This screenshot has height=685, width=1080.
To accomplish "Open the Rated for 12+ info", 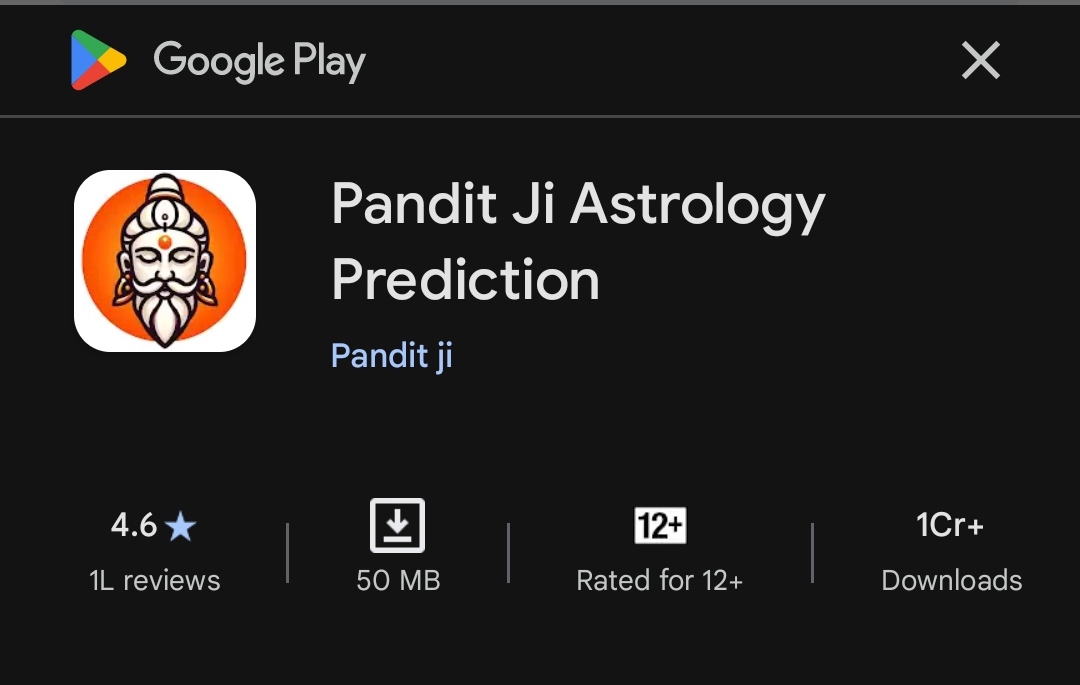I will tap(660, 550).
